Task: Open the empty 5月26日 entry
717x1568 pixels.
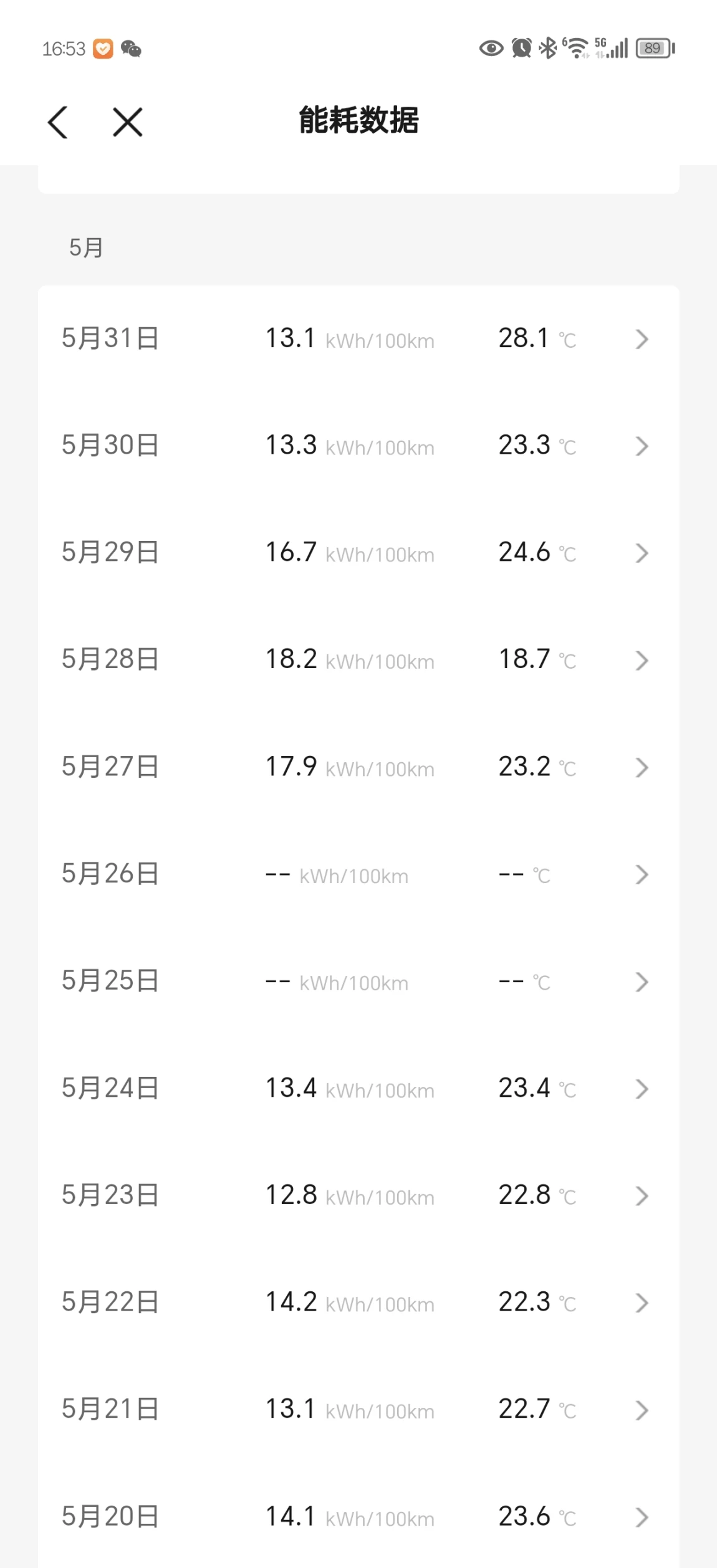Action: tap(358, 875)
